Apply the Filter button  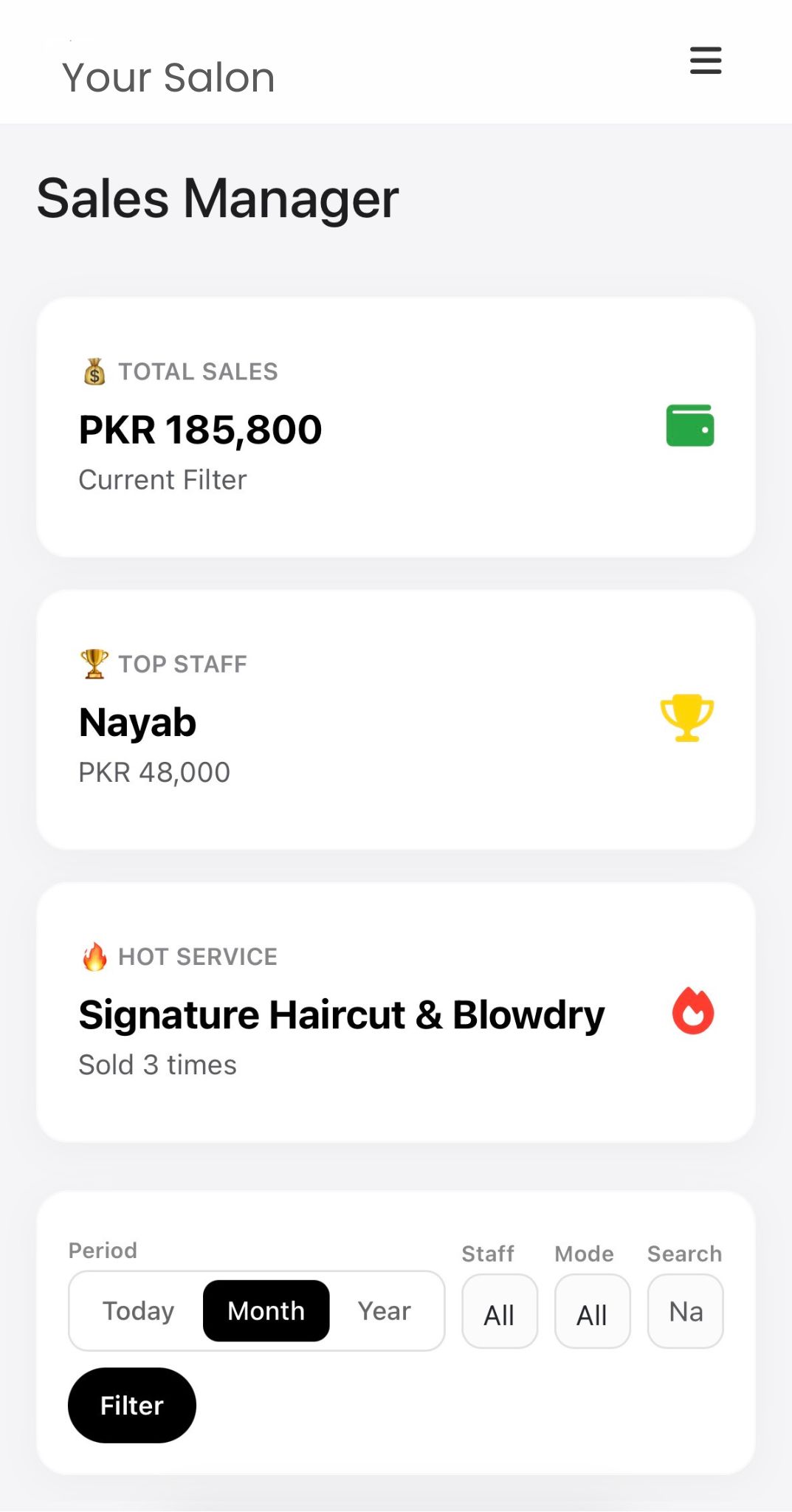(131, 1405)
